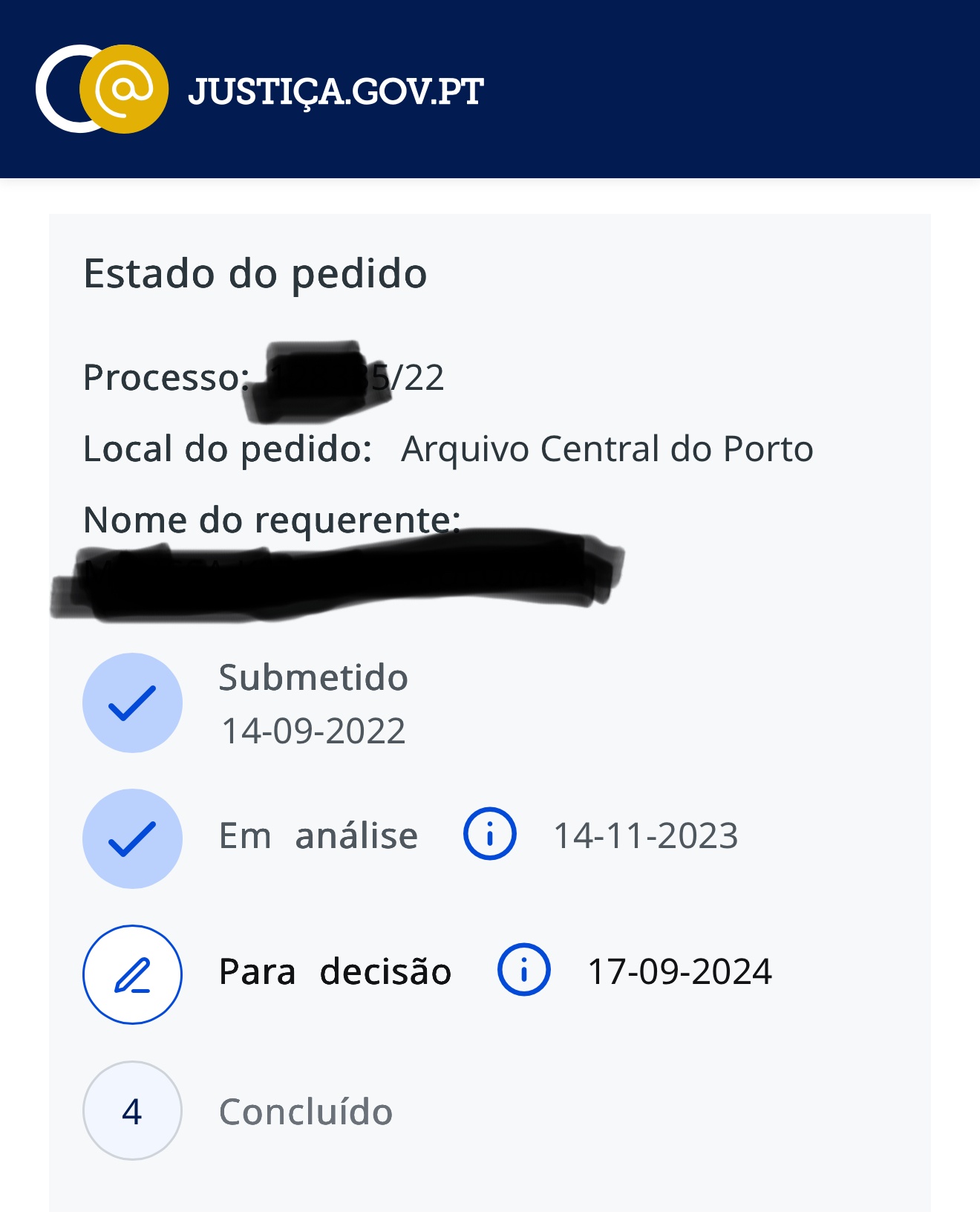Tap the info icon next to Para decisão
Image resolution: width=980 pixels, height=1232 pixels.
point(523,970)
